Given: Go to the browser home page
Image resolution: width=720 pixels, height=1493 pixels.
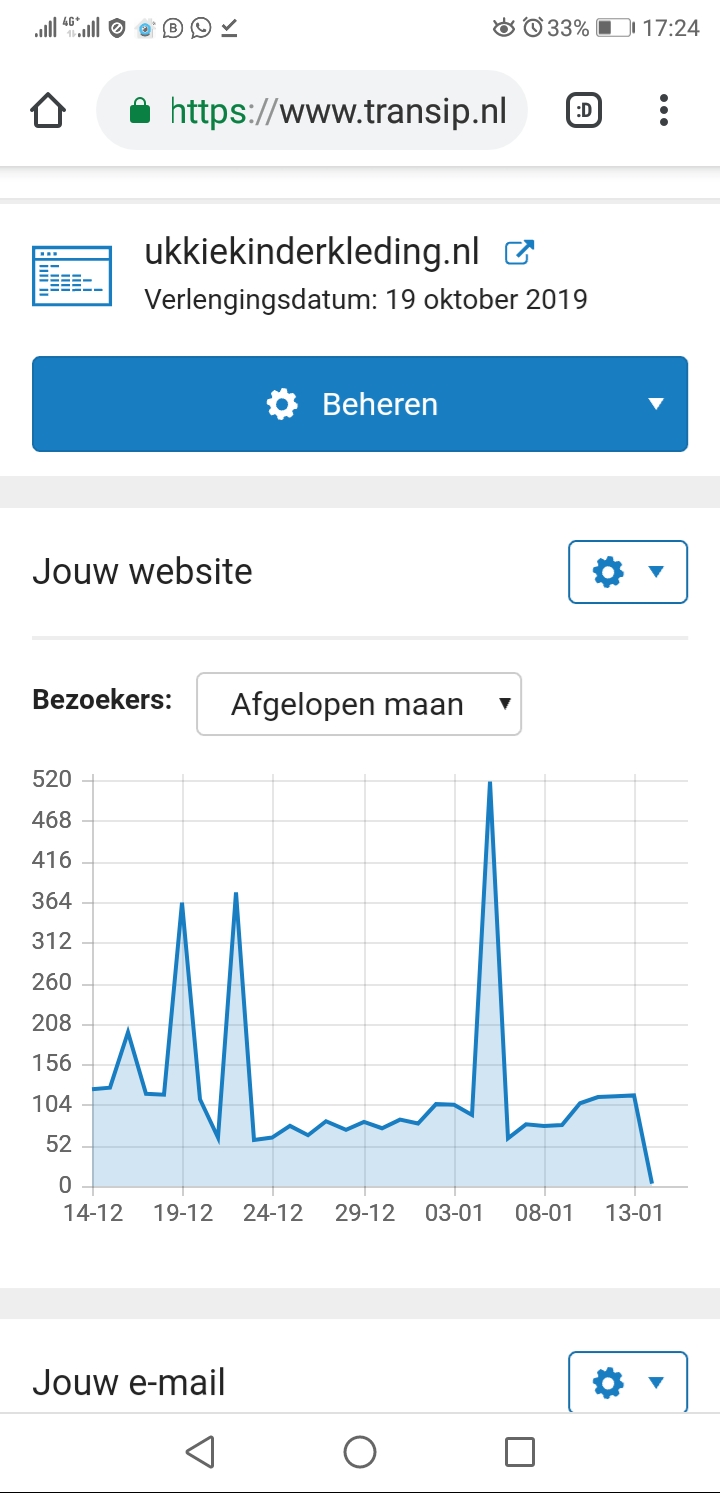Looking at the screenshot, I should pyautogui.click(x=48, y=110).
